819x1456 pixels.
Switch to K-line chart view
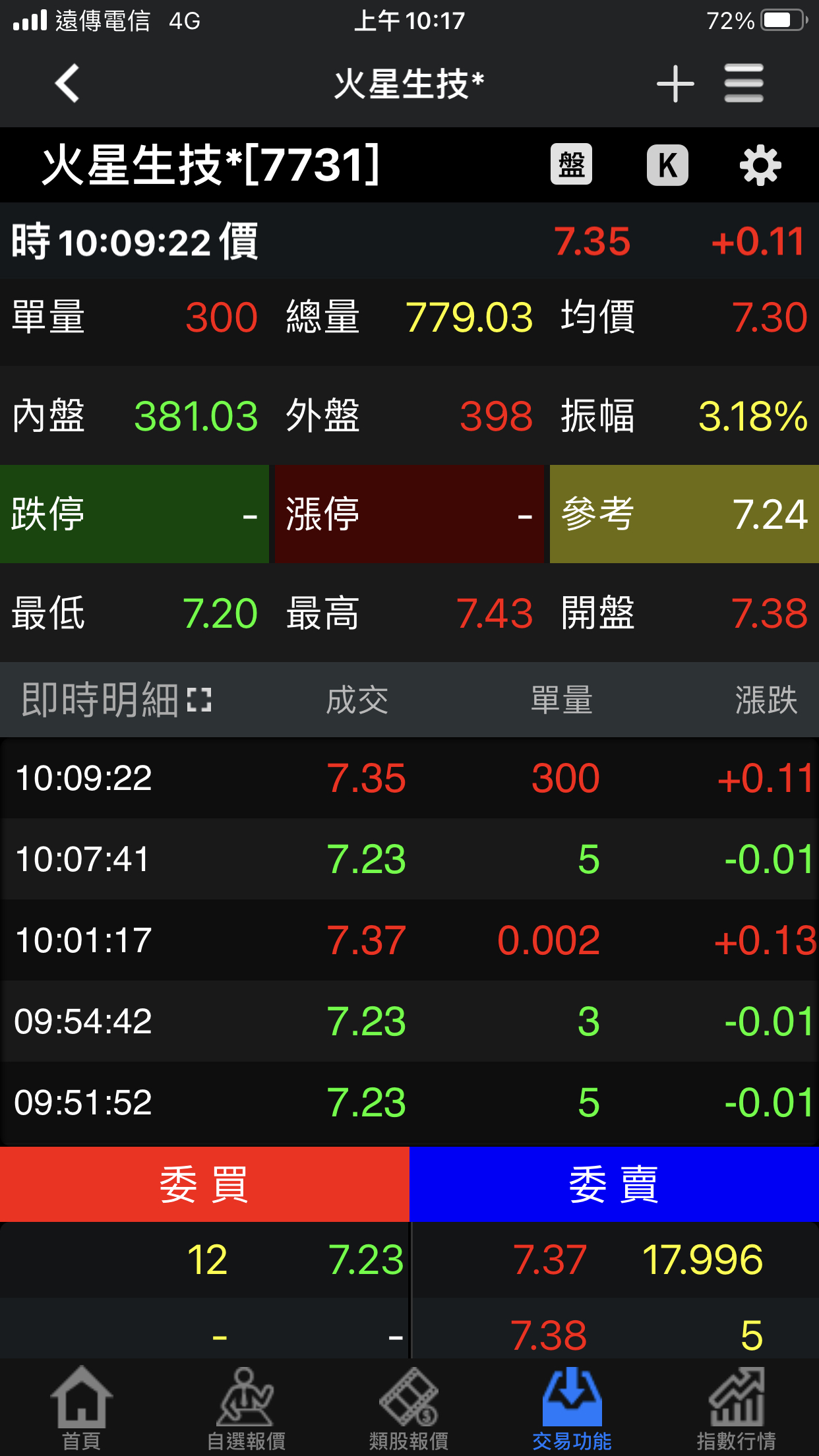[667, 165]
